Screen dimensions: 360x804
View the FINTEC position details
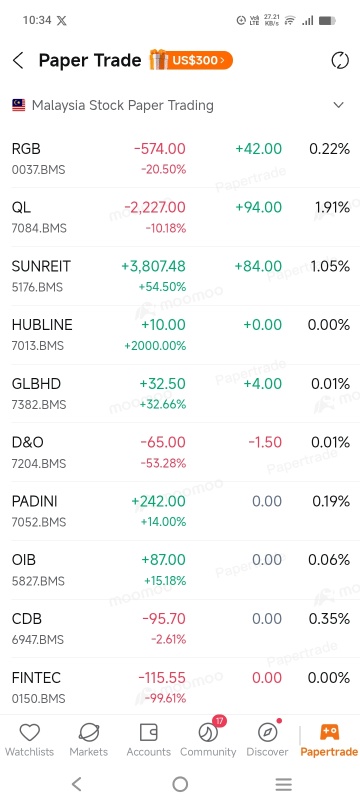tap(180, 687)
